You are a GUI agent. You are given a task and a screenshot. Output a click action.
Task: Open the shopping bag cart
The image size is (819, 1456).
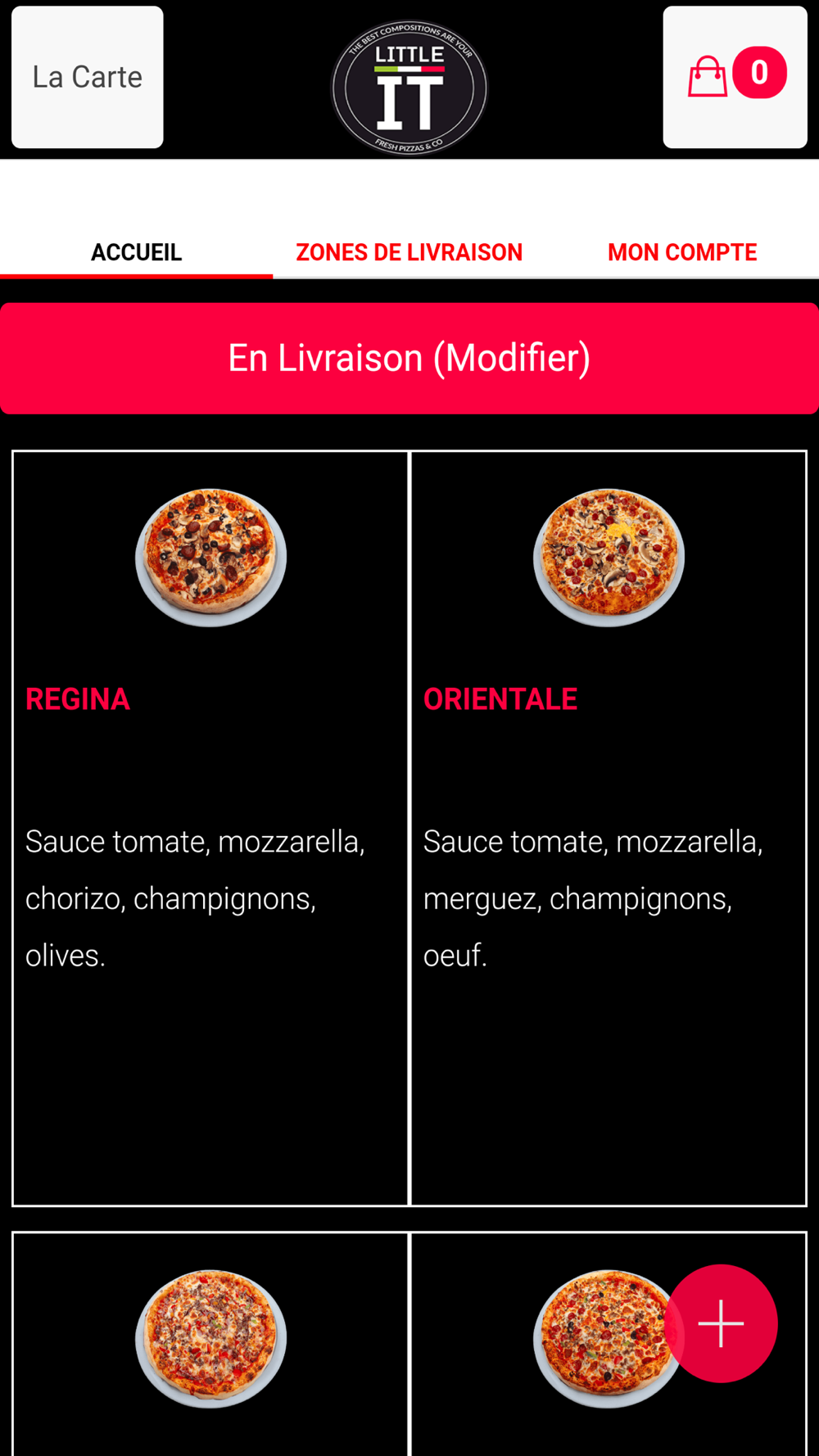point(735,77)
